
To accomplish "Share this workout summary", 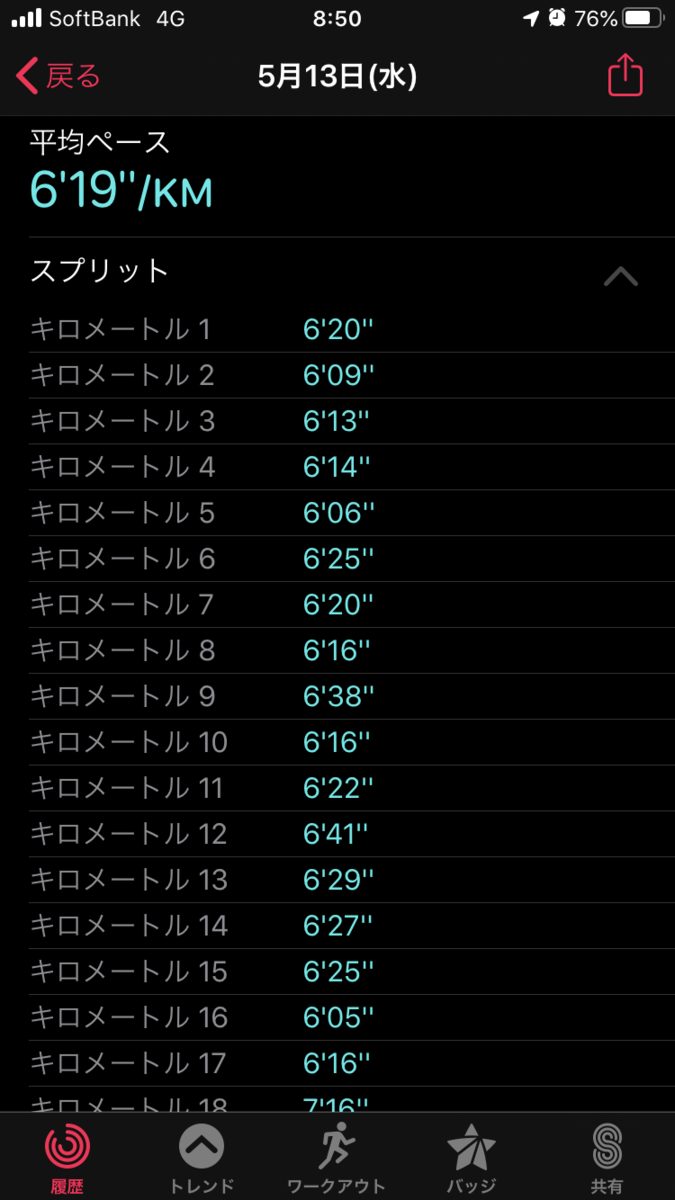I will pos(625,76).
